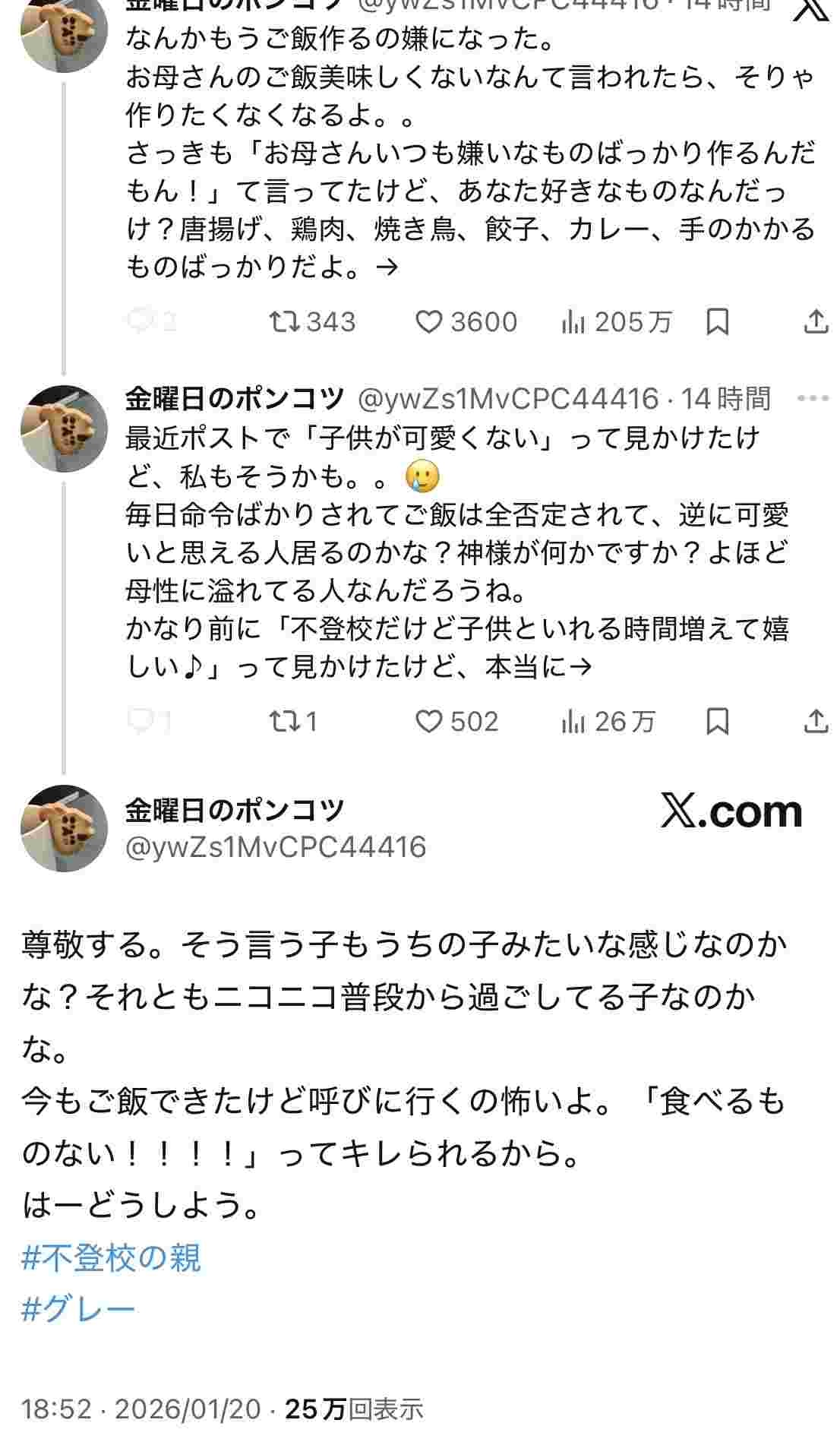The width and height of the screenshot is (840, 1442).
Task: Repost the 「子供が可愛くない」 tweet
Action: tap(284, 721)
